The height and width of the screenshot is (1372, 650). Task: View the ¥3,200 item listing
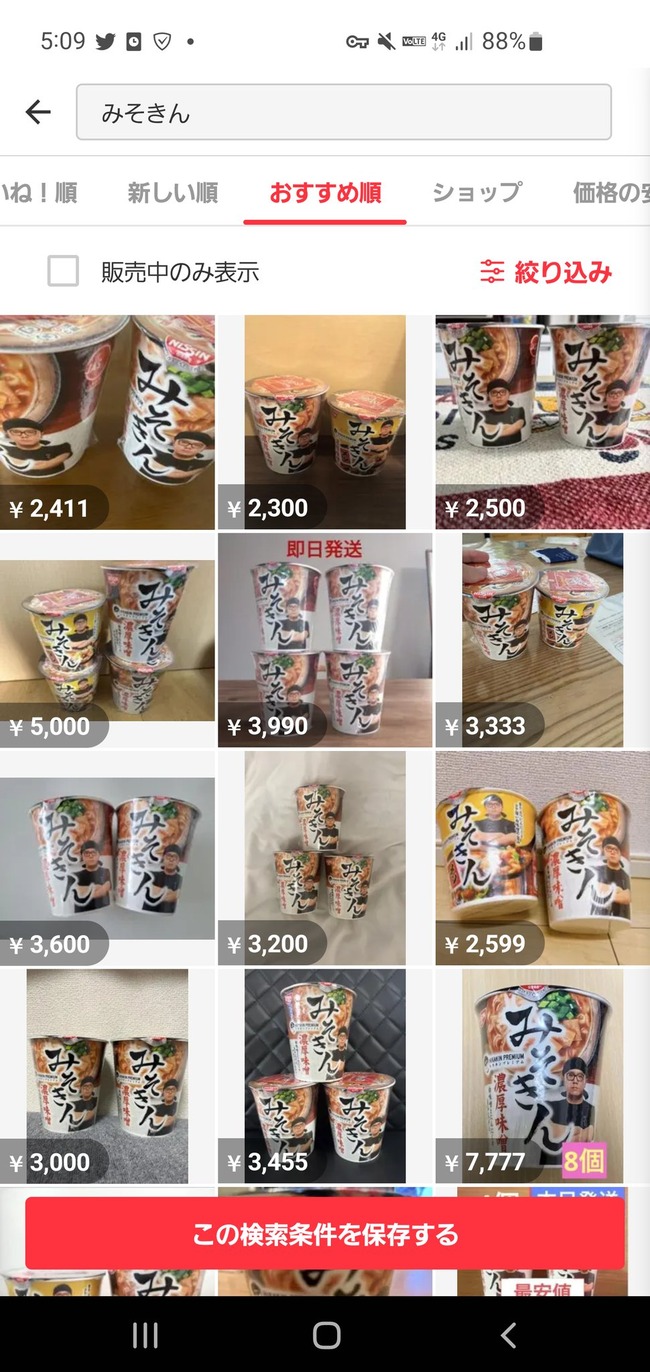(325, 858)
